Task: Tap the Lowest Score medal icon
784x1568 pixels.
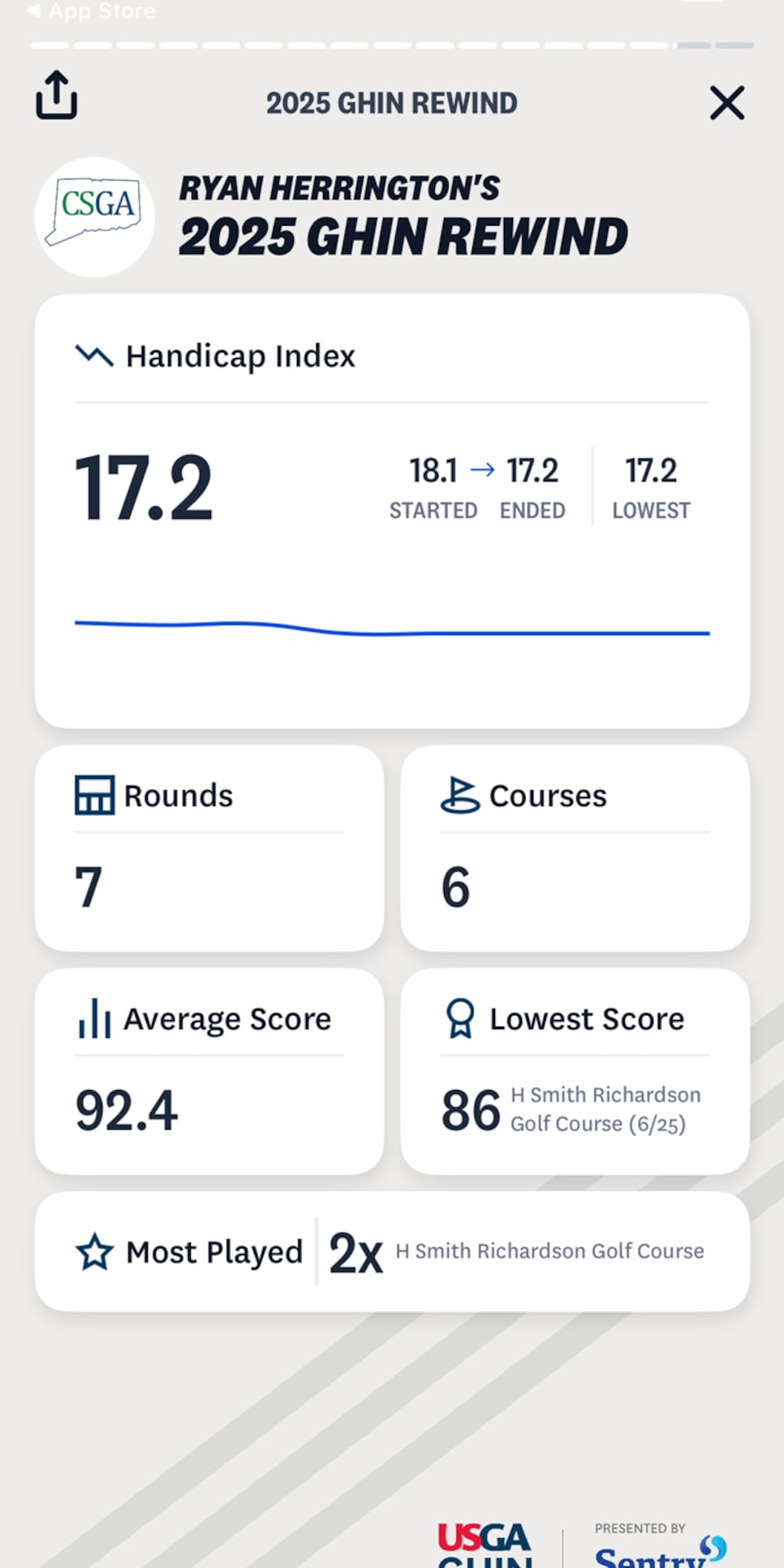Action: 459,1019
